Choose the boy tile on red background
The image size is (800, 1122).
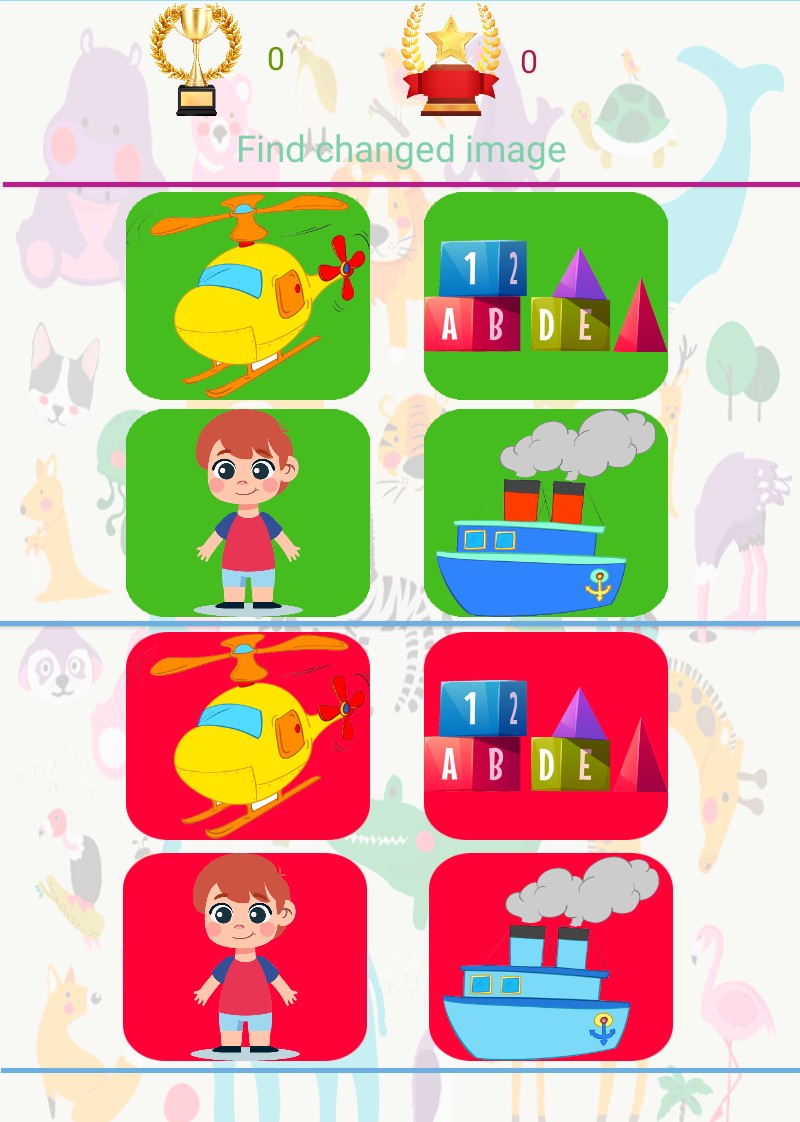[245, 956]
